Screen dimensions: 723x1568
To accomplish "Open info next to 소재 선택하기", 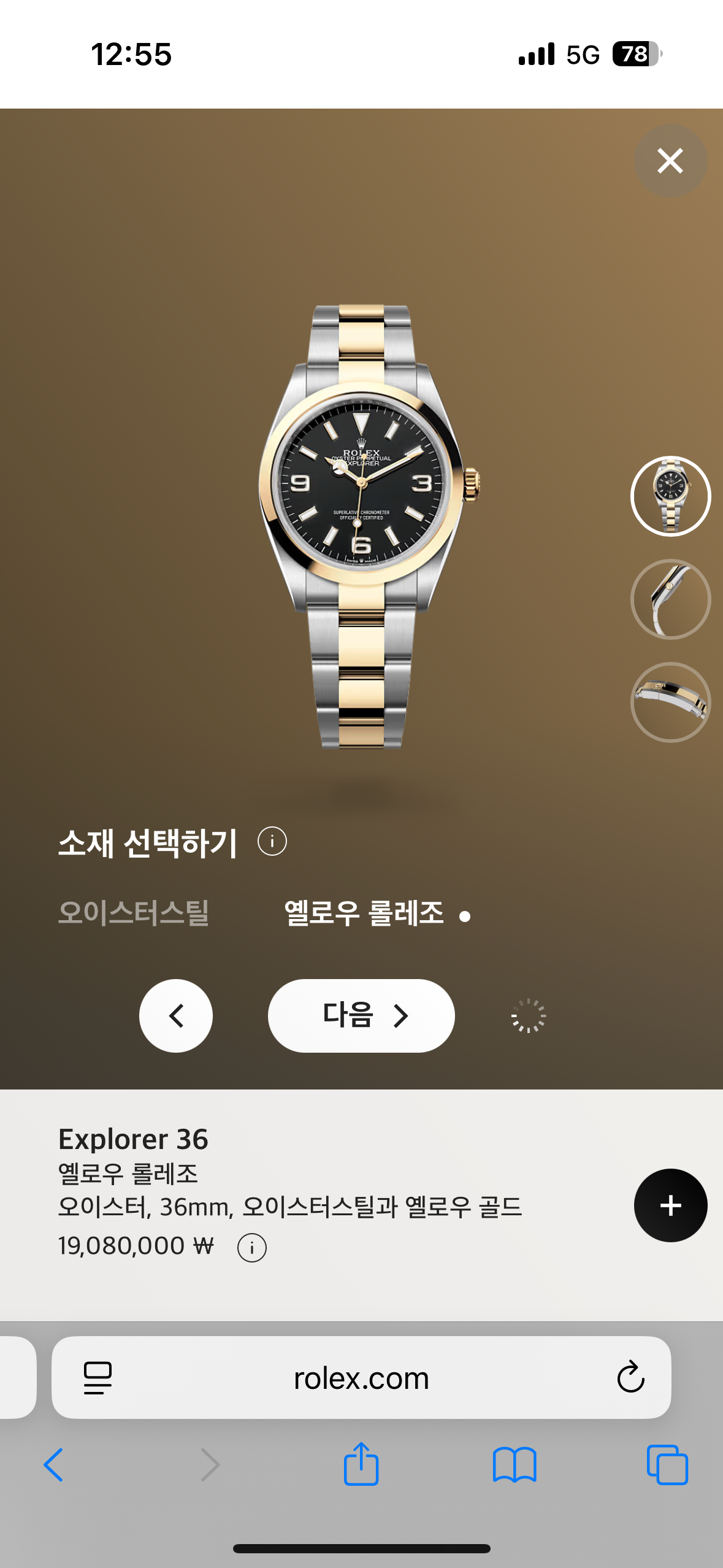I will (x=272, y=841).
